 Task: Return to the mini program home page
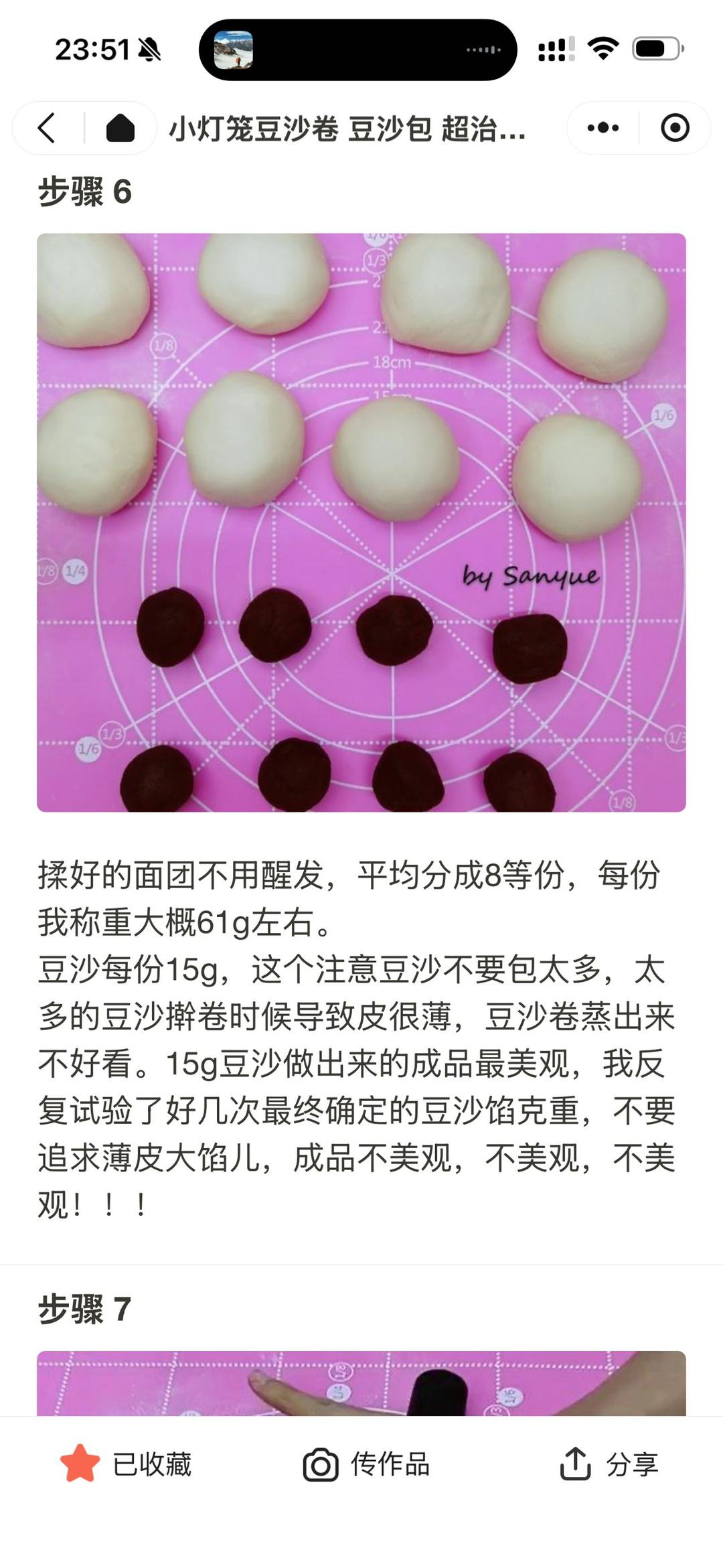click(x=120, y=127)
